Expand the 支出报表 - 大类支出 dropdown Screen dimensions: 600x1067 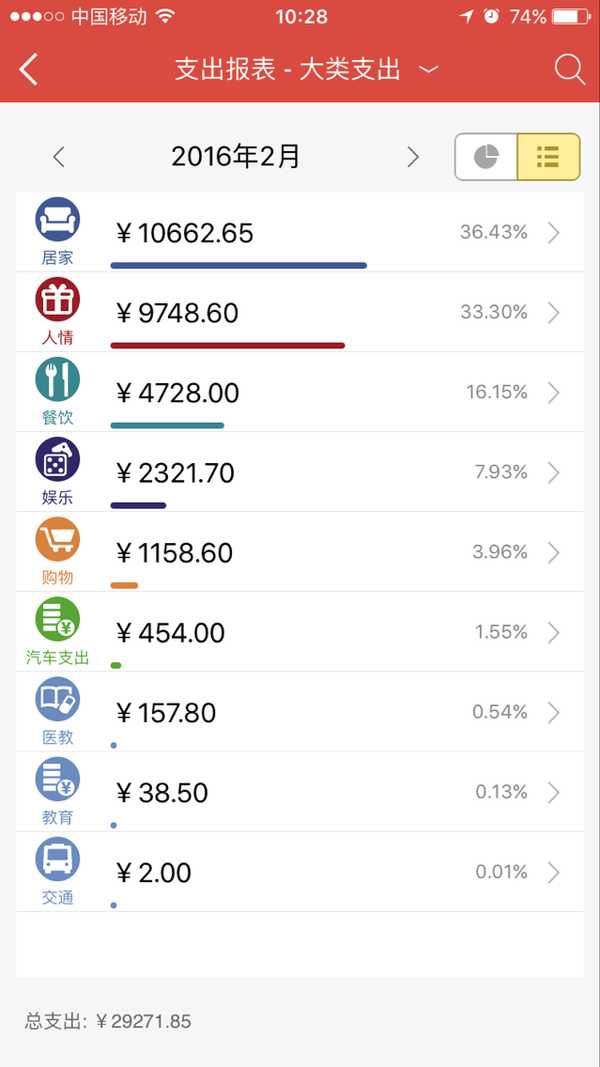click(x=306, y=69)
